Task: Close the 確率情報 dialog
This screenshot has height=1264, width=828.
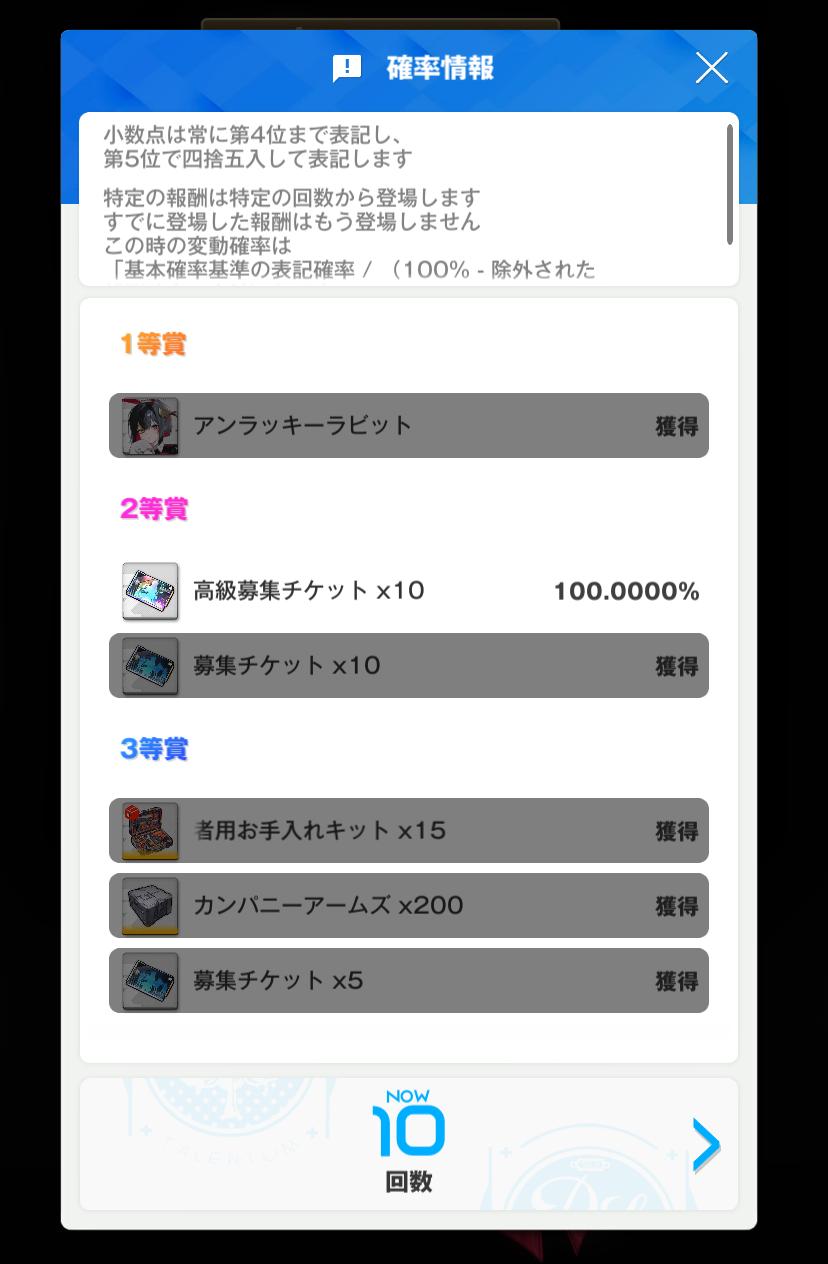Action: (x=711, y=68)
